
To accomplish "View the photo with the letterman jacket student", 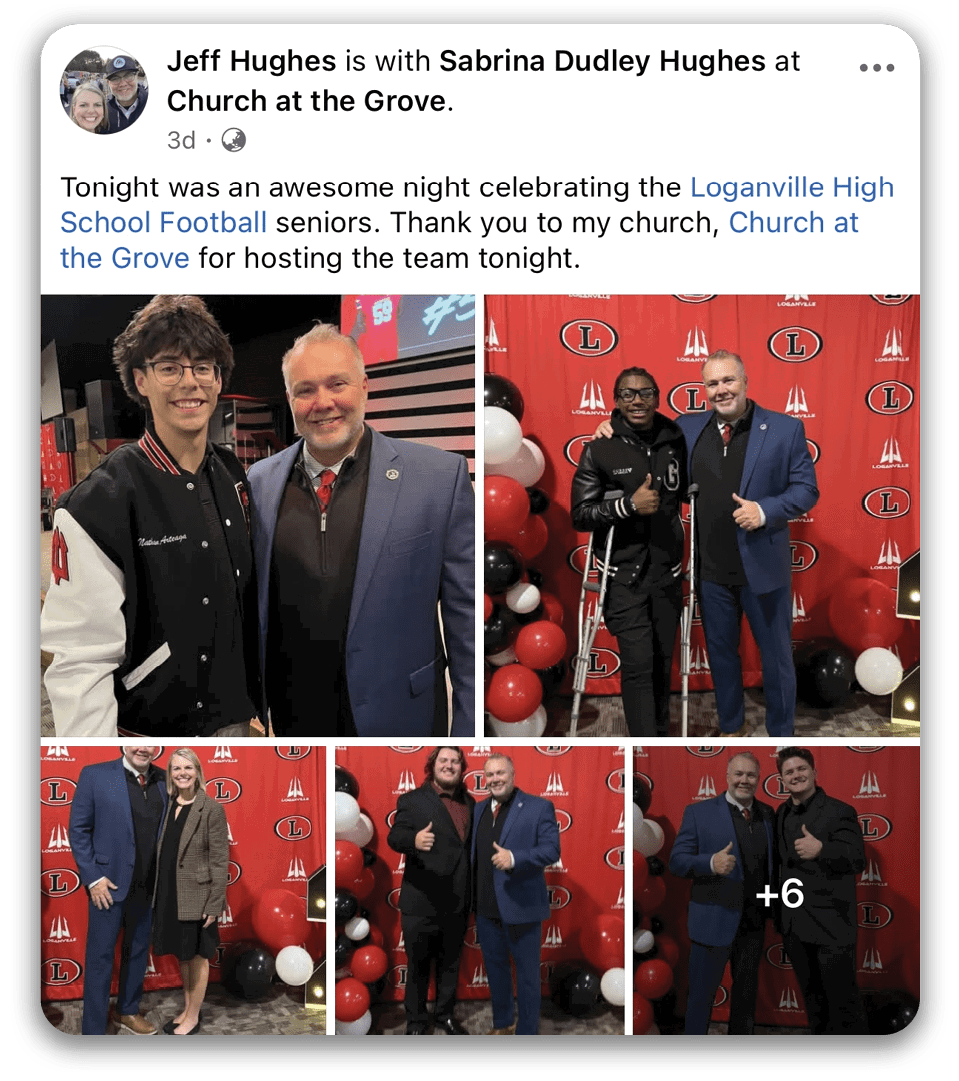I will click(258, 516).
